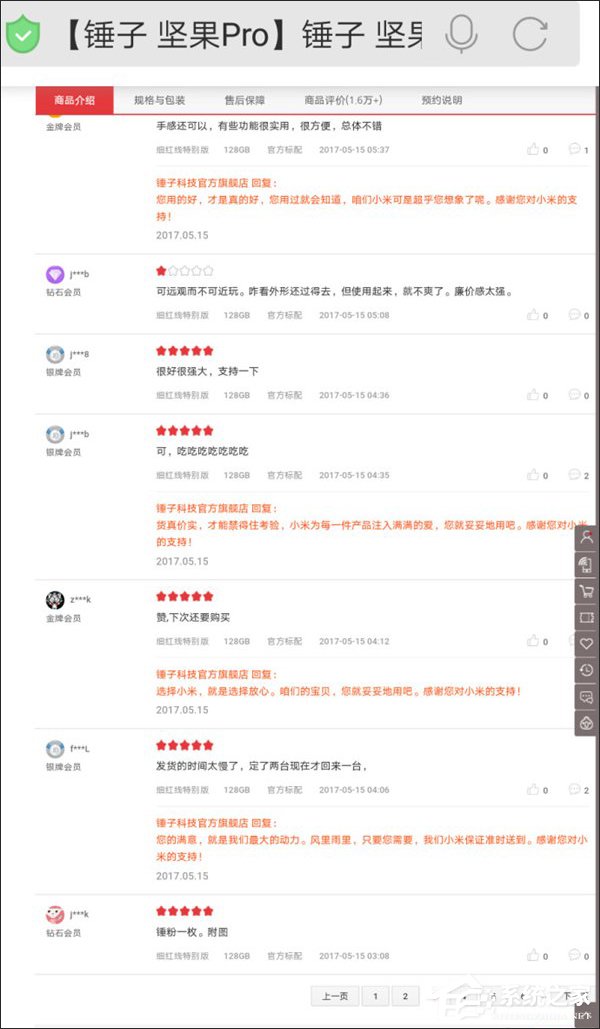Screen dimensions: 600x1029
Task: Jump to review page 1
Action: pyautogui.click(x=375, y=996)
